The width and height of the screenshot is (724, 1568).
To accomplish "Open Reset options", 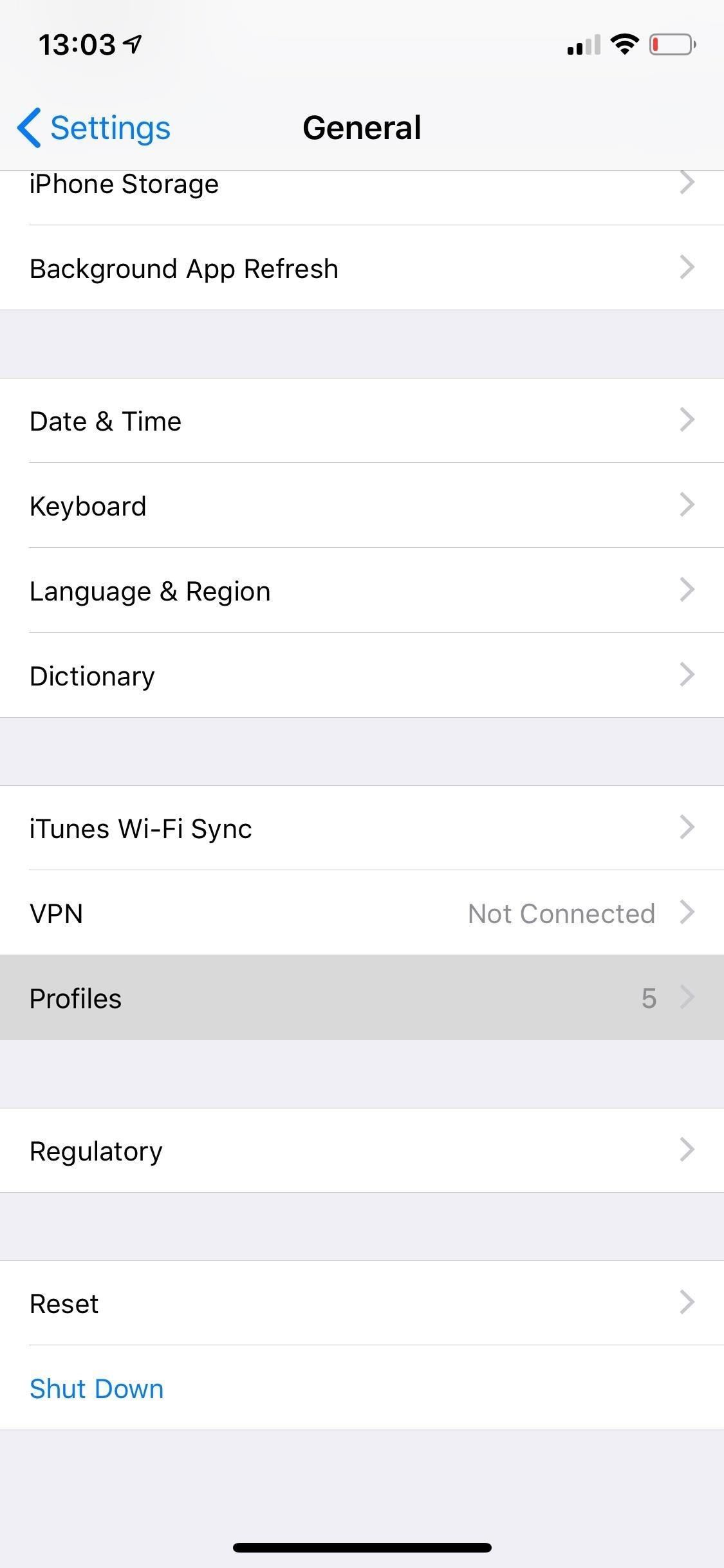I will pos(360,1303).
